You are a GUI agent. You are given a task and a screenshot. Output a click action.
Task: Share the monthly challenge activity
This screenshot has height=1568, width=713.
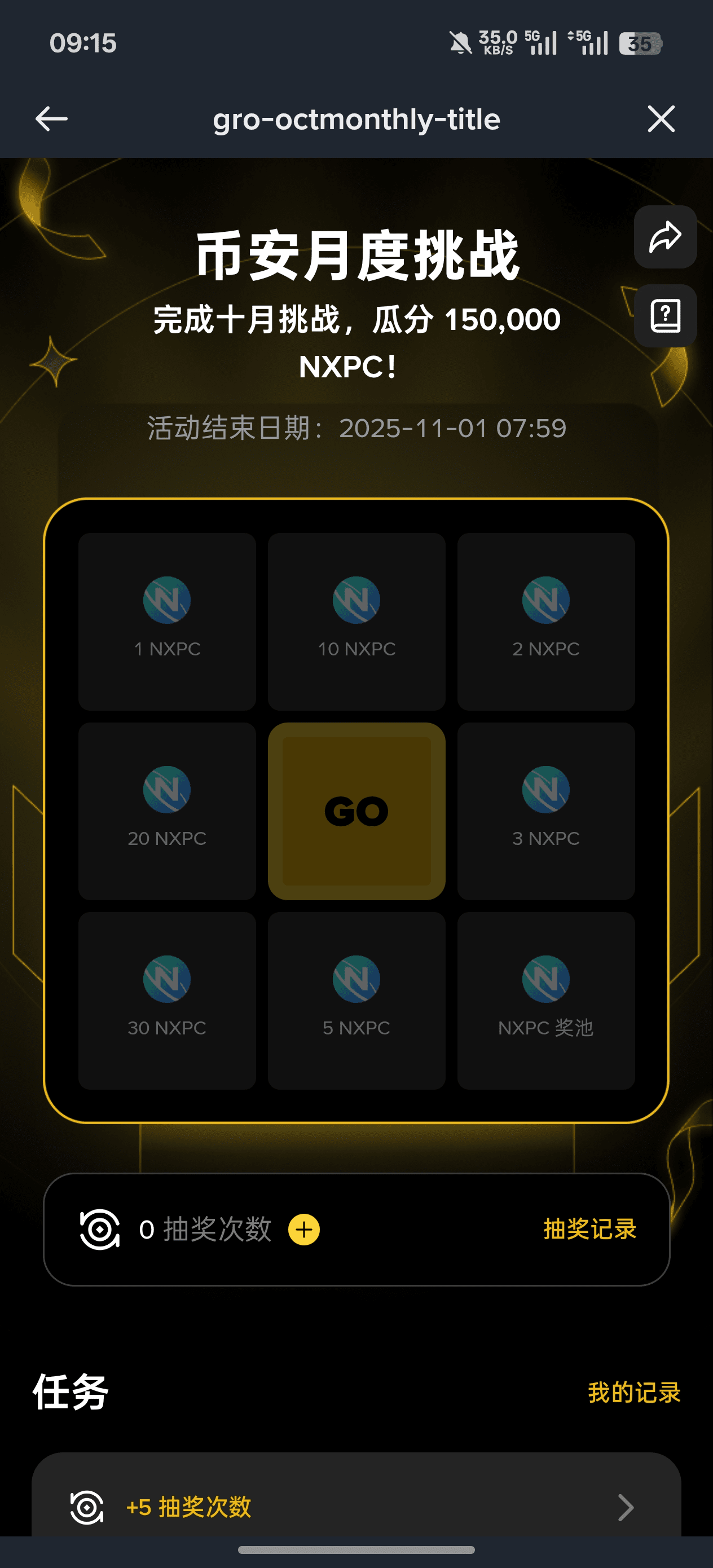point(665,237)
